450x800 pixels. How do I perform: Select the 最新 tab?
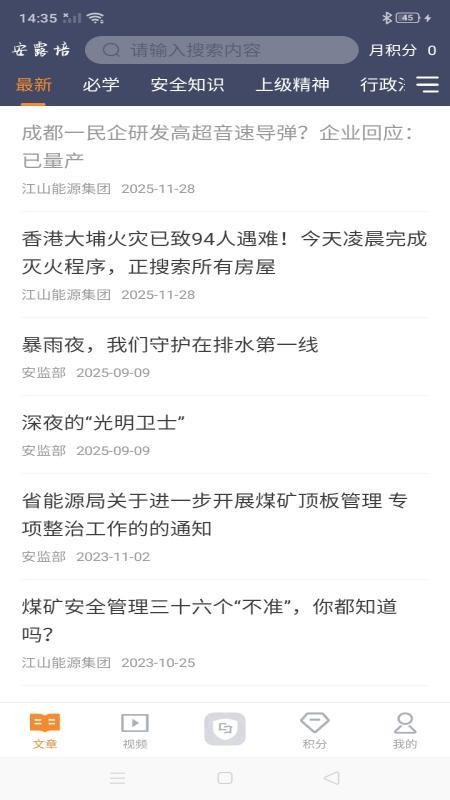[34, 85]
